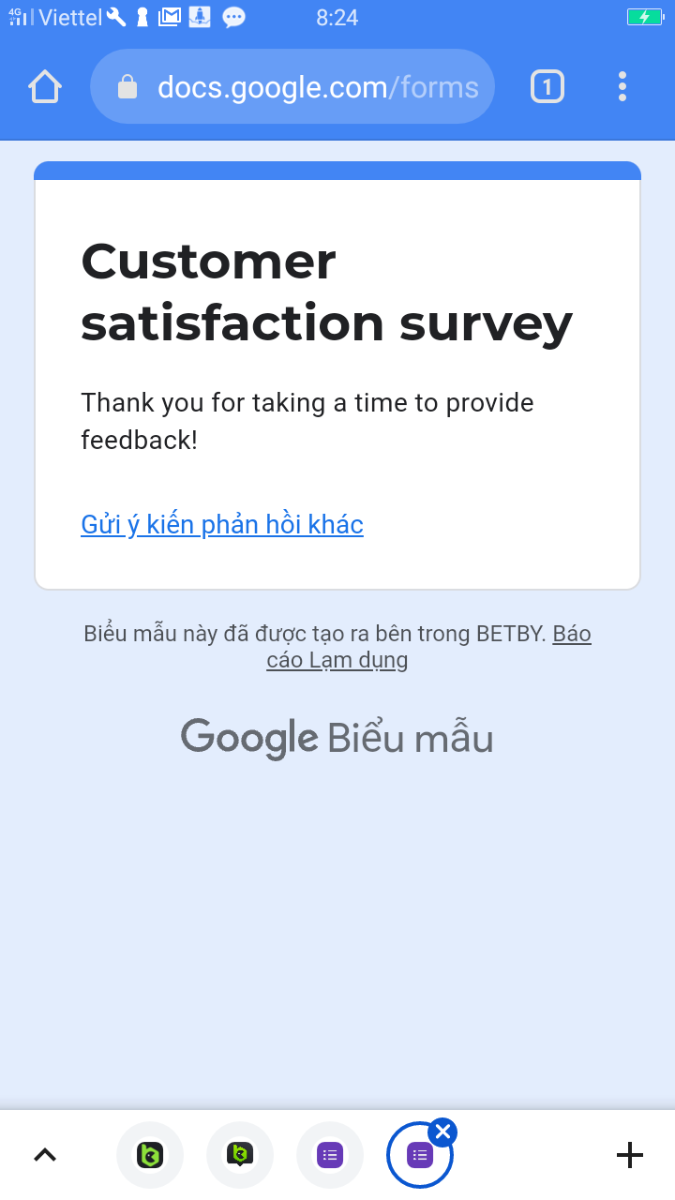Switch to the second tab in the strip
Image resolution: width=675 pixels, height=1200 pixels.
240,1155
